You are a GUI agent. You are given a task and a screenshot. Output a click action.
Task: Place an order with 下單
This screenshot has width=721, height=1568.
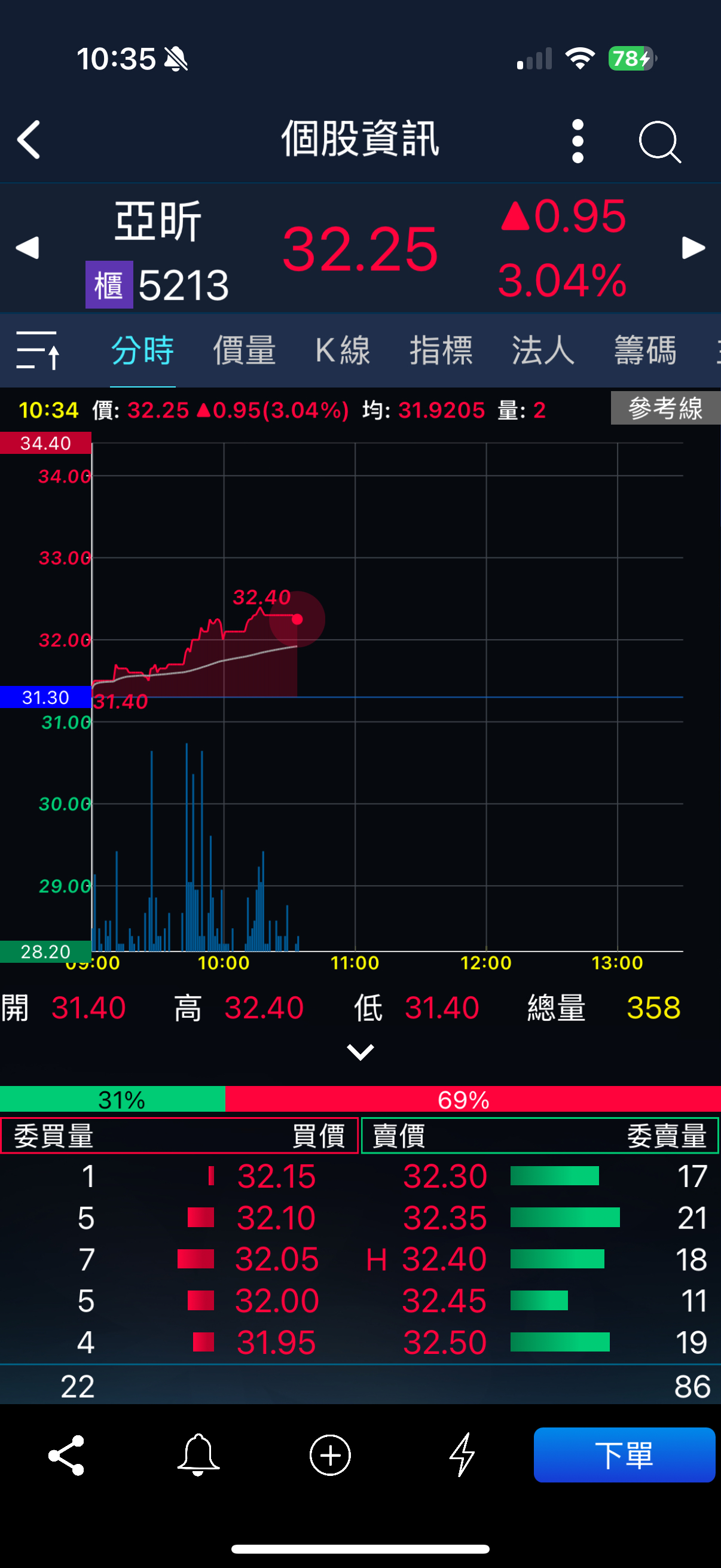[624, 1456]
